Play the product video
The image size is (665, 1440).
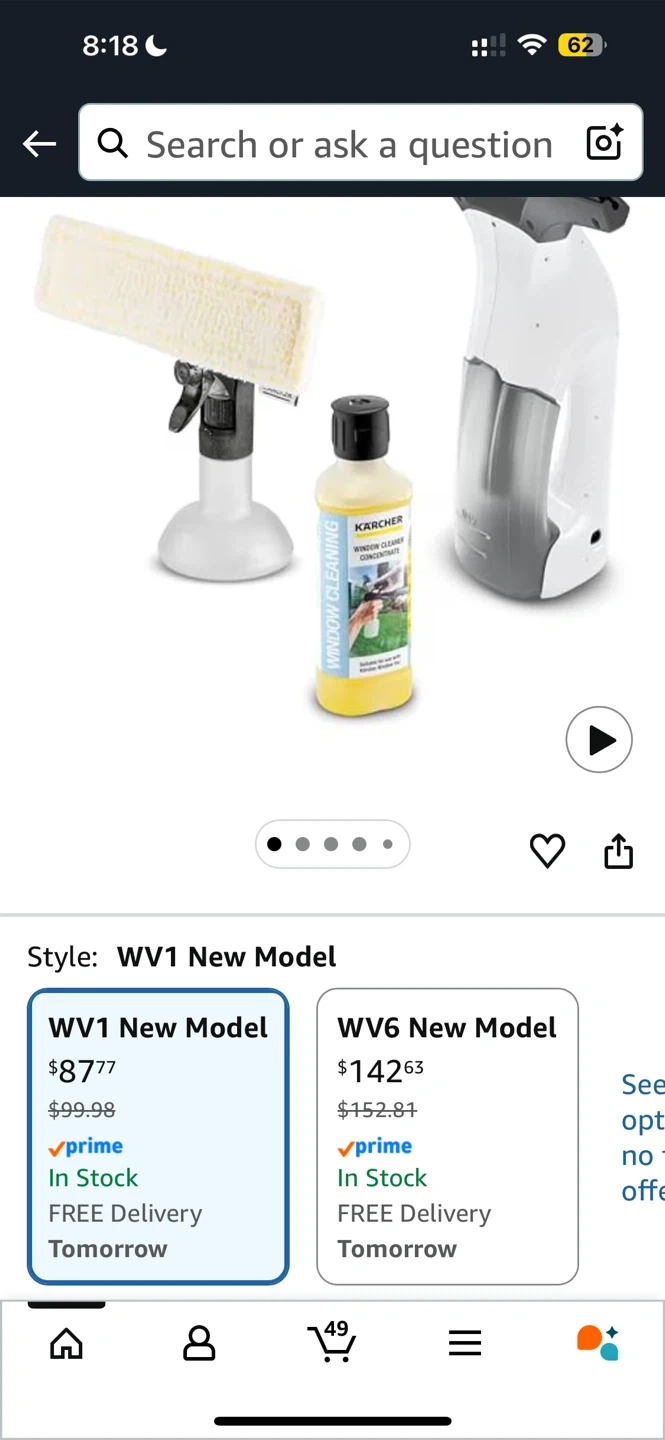(x=599, y=740)
